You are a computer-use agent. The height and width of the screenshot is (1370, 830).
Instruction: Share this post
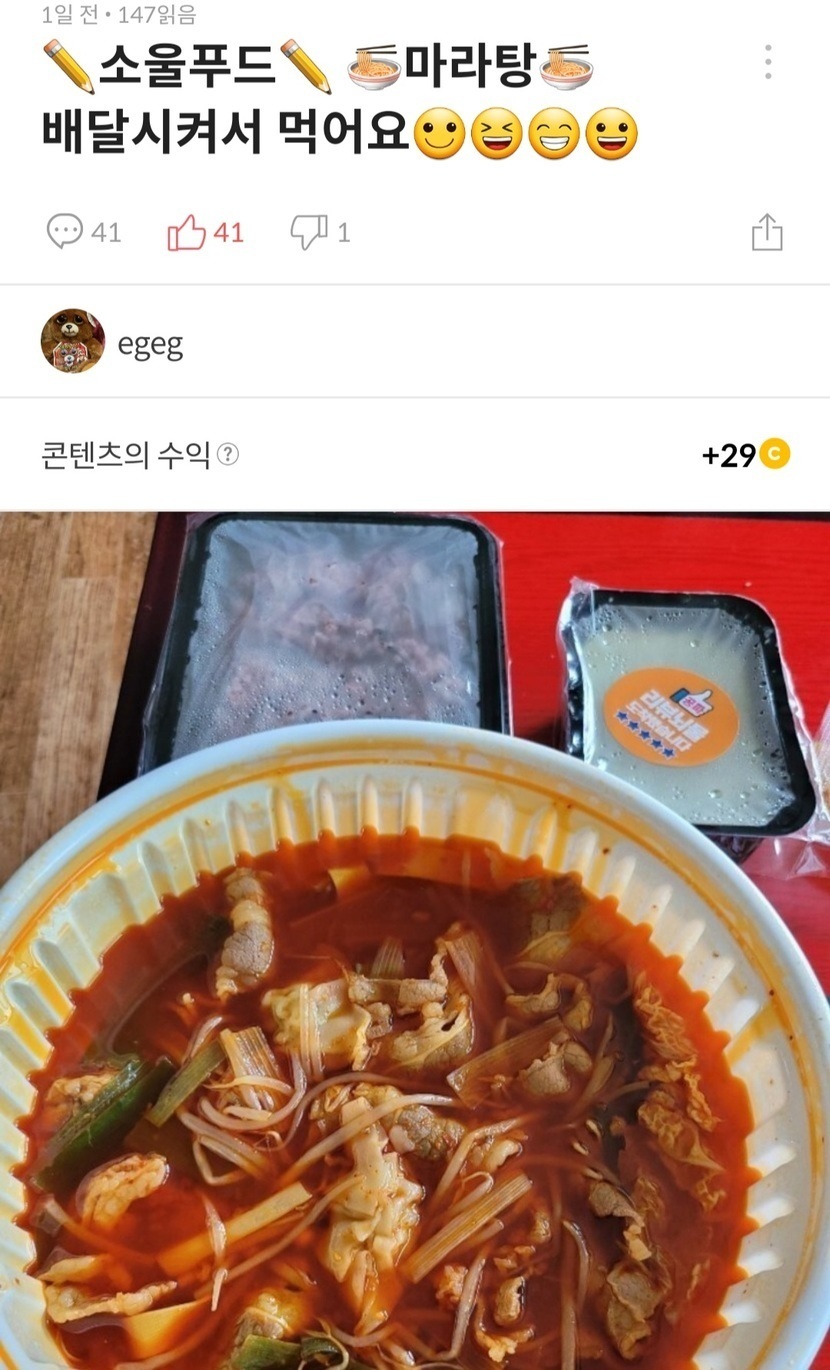(x=767, y=232)
